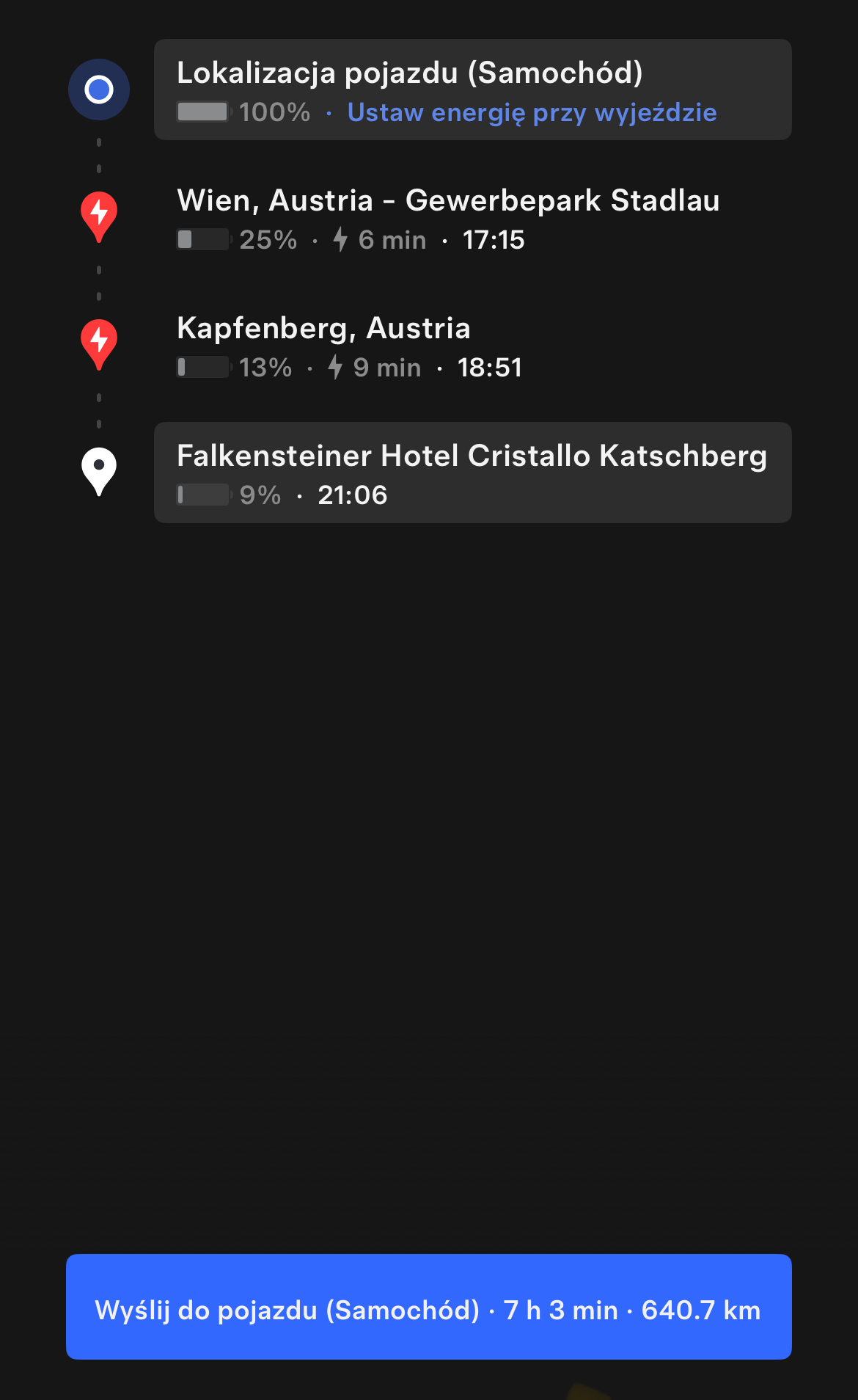Viewport: 858px width, 1400px height.
Task: Select the Kapfenberg, Austria charging stop
Action: (x=473, y=346)
